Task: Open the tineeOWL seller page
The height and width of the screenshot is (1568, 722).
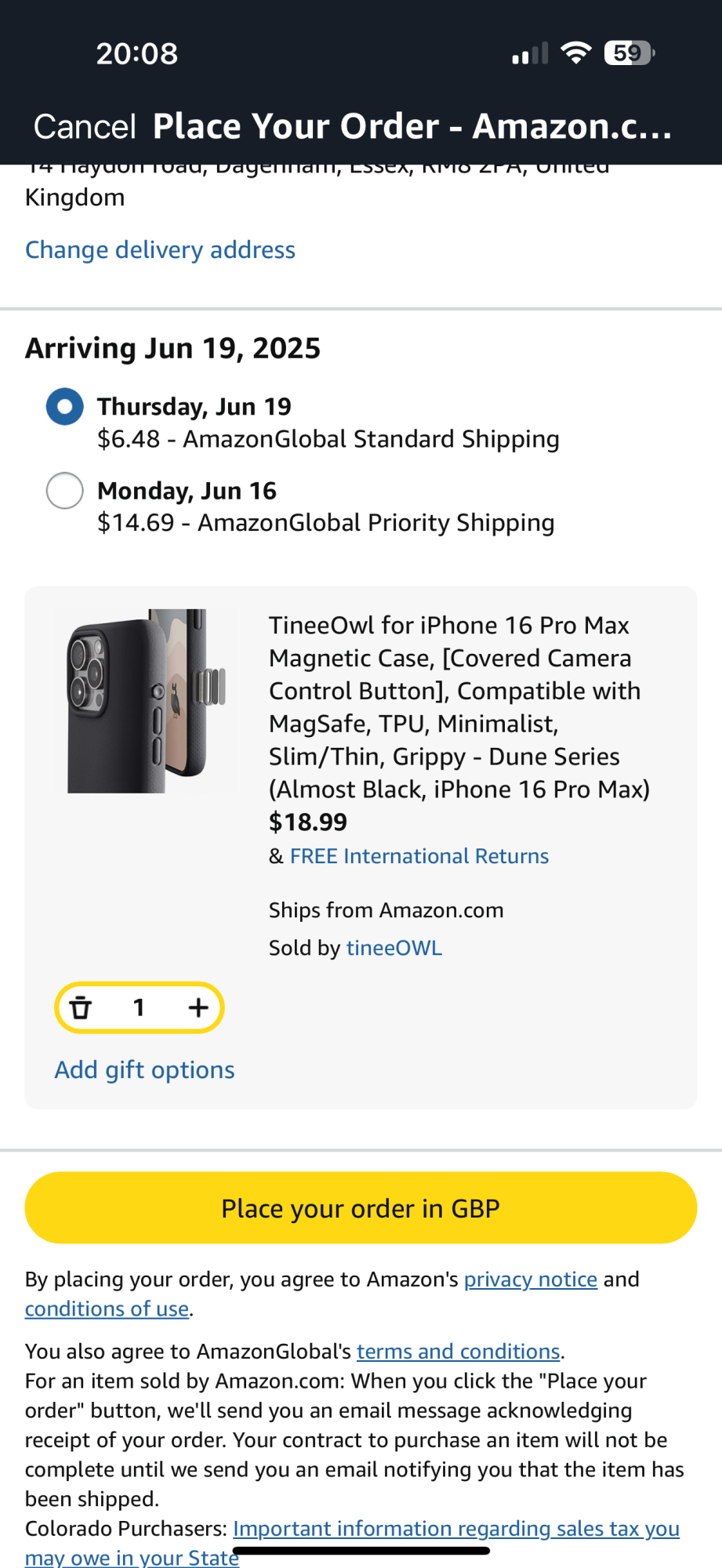Action: point(394,948)
